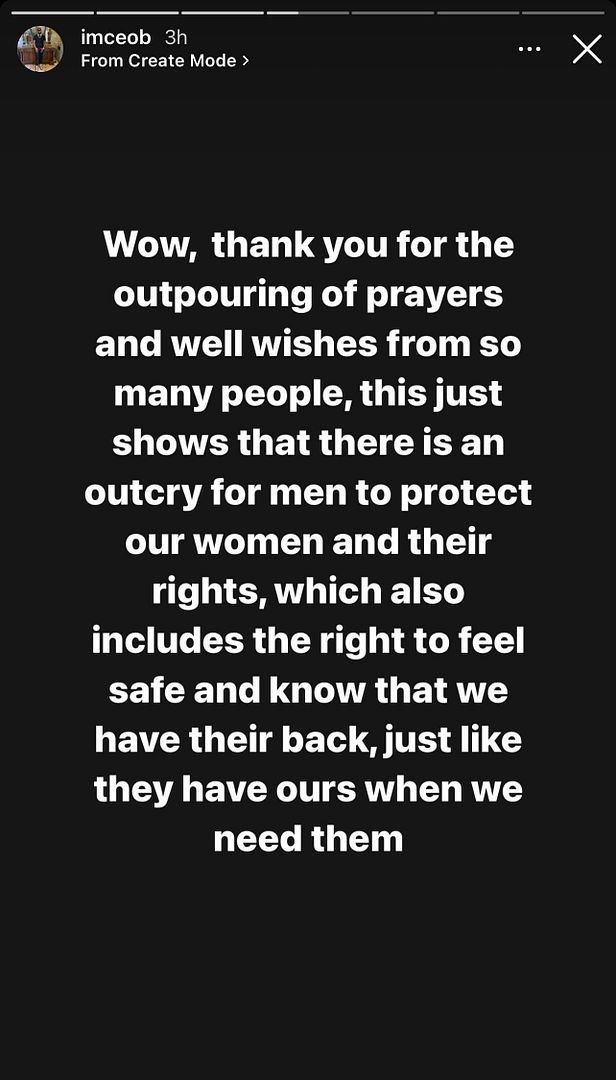
Task: Open From Create Mode link
Action: pos(165,61)
